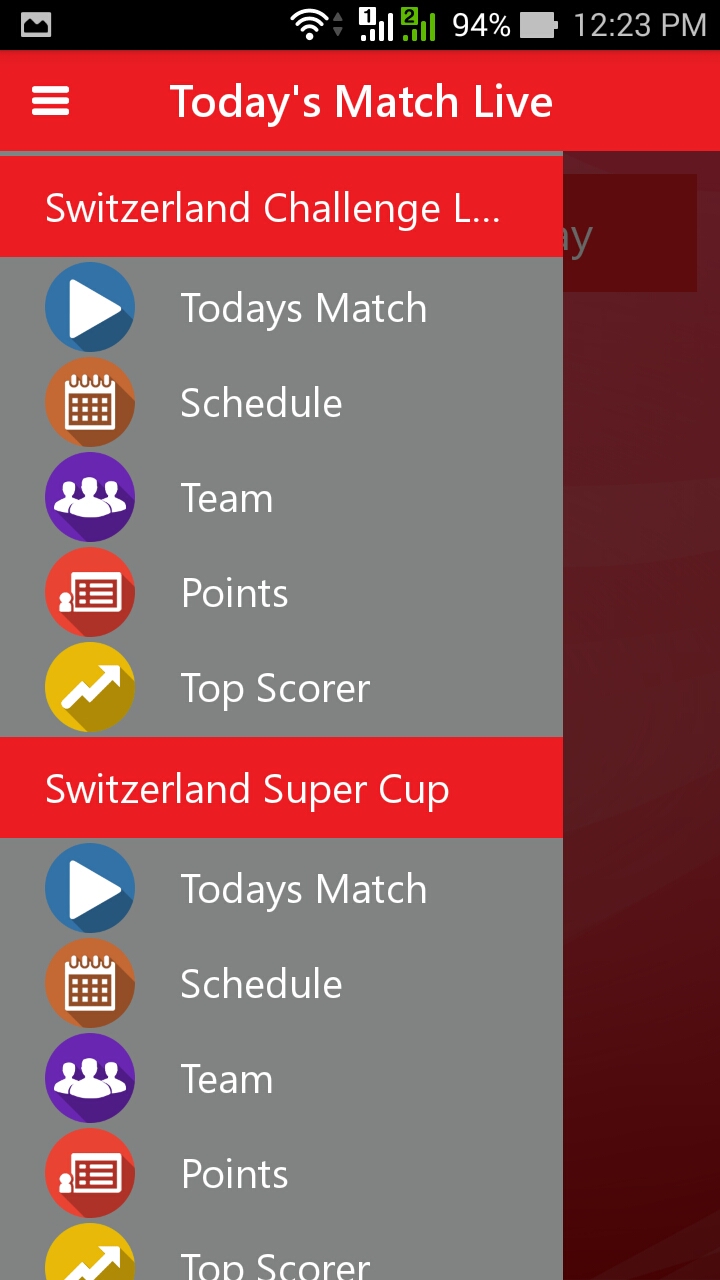
Task: Click the purple Team icon under Challenge League
Action: (x=90, y=497)
